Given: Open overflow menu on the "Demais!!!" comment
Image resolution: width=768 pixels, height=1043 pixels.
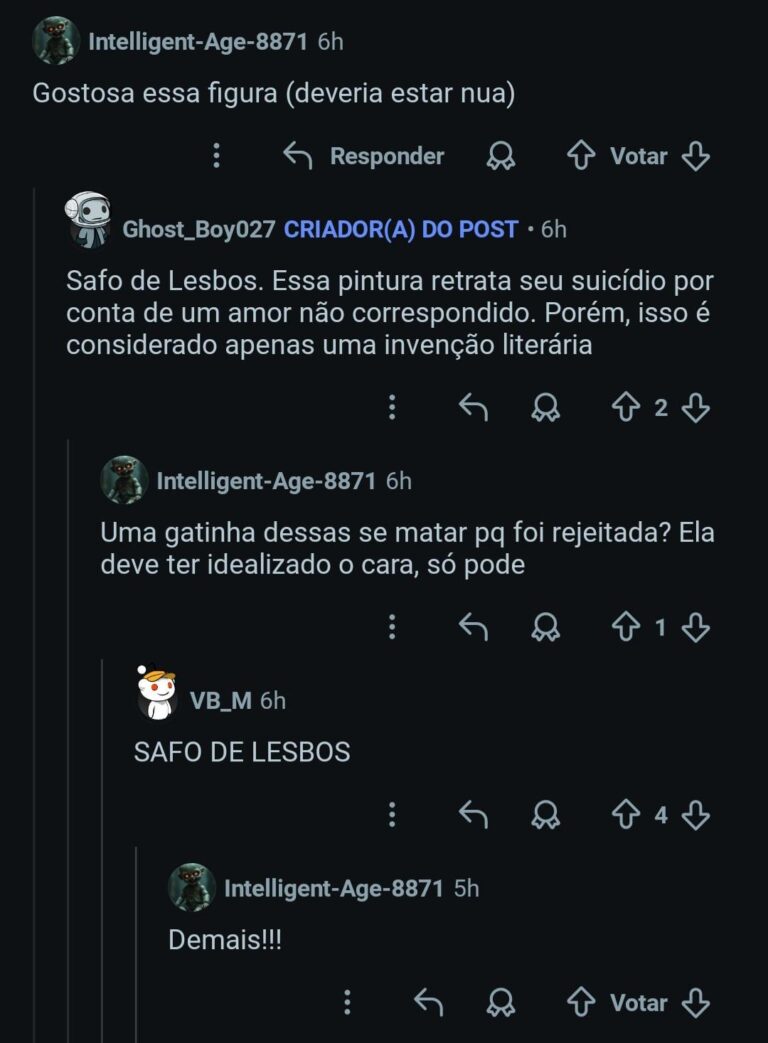Looking at the screenshot, I should pos(347,1002).
